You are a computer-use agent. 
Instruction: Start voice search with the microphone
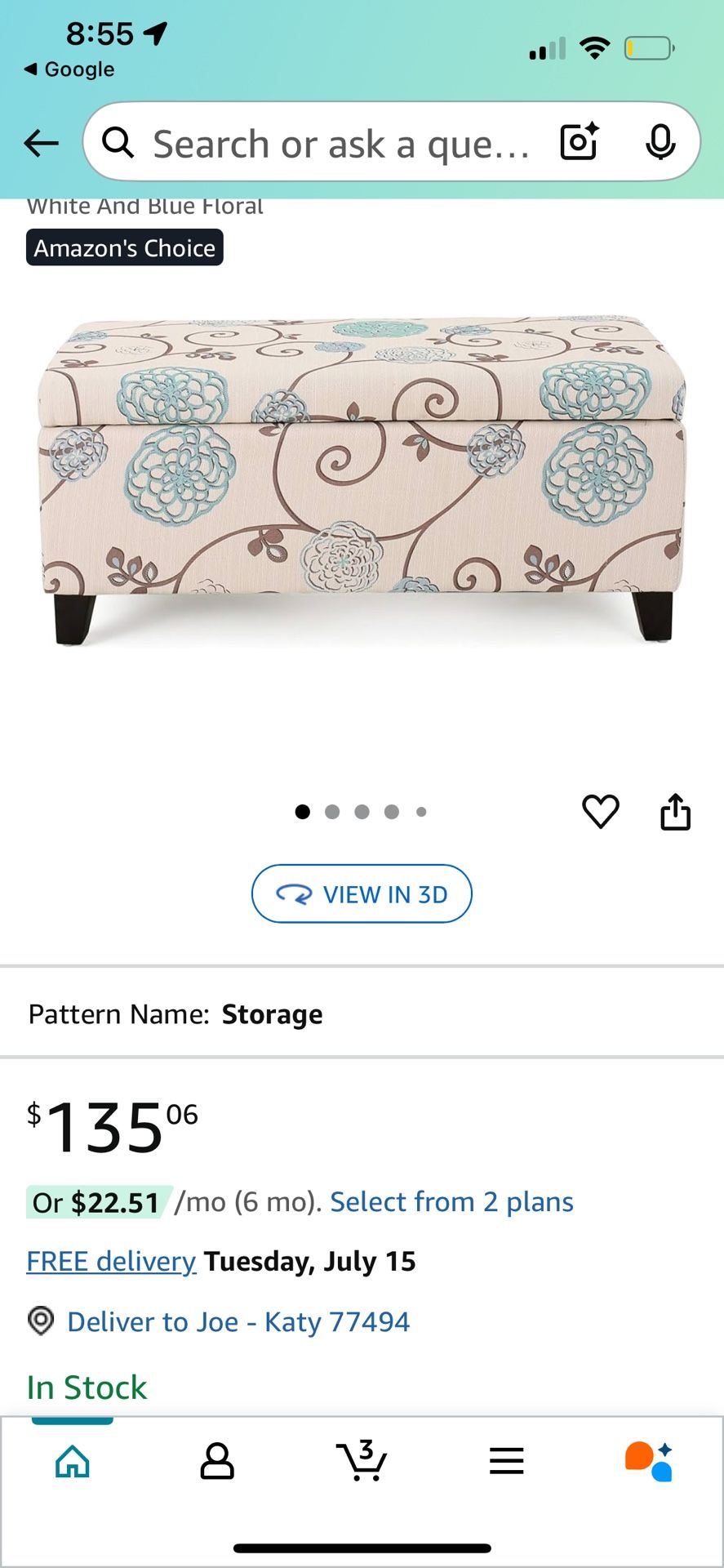(x=660, y=142)
